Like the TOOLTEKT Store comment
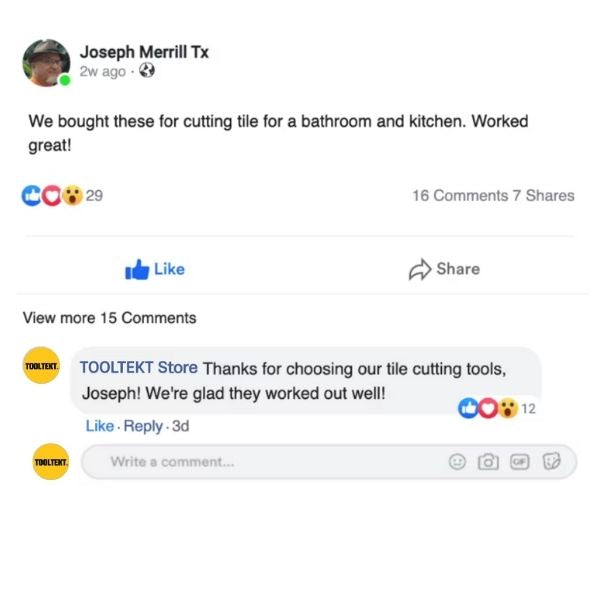 99,426
